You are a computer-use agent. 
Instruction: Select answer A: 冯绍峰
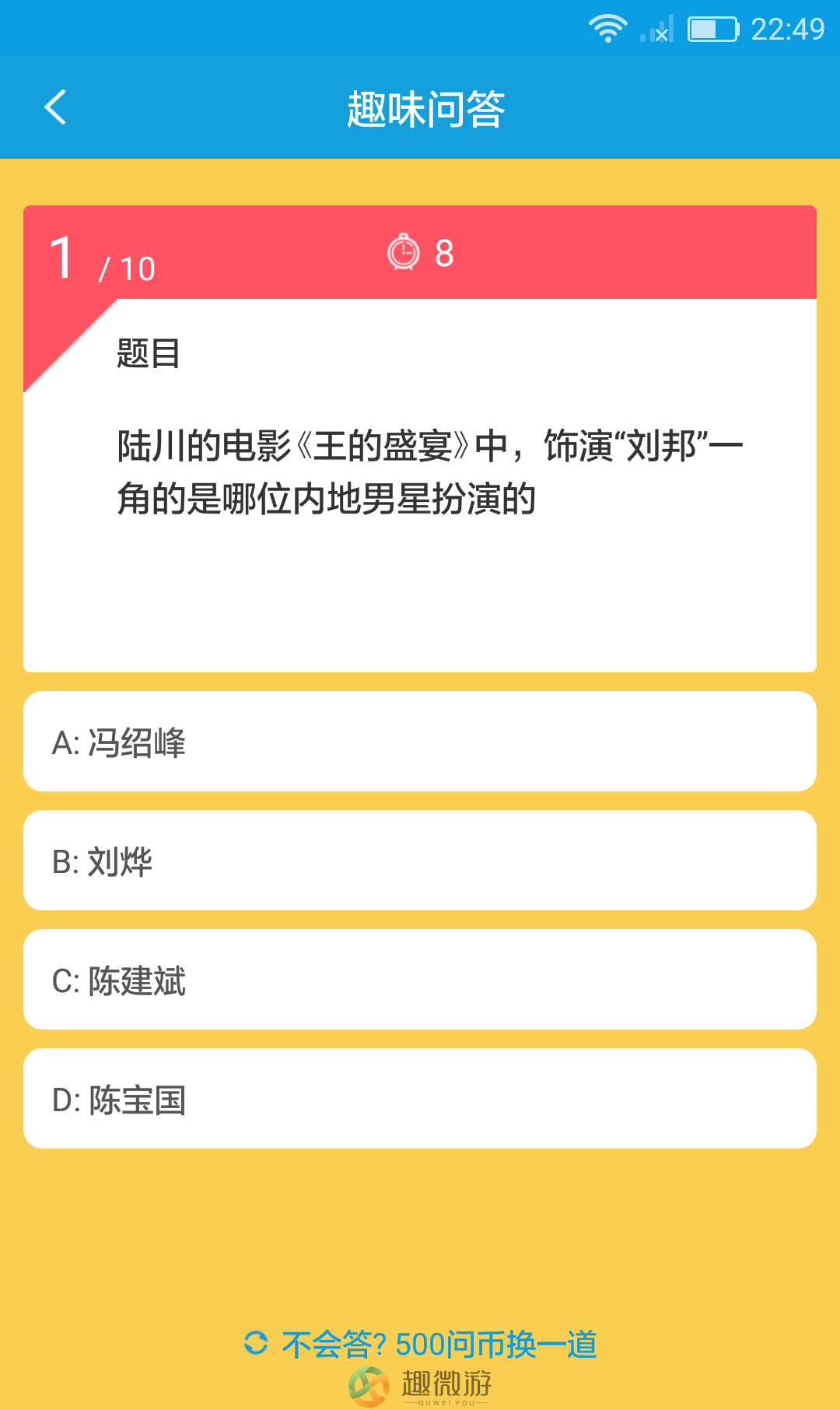click(420, 742)
